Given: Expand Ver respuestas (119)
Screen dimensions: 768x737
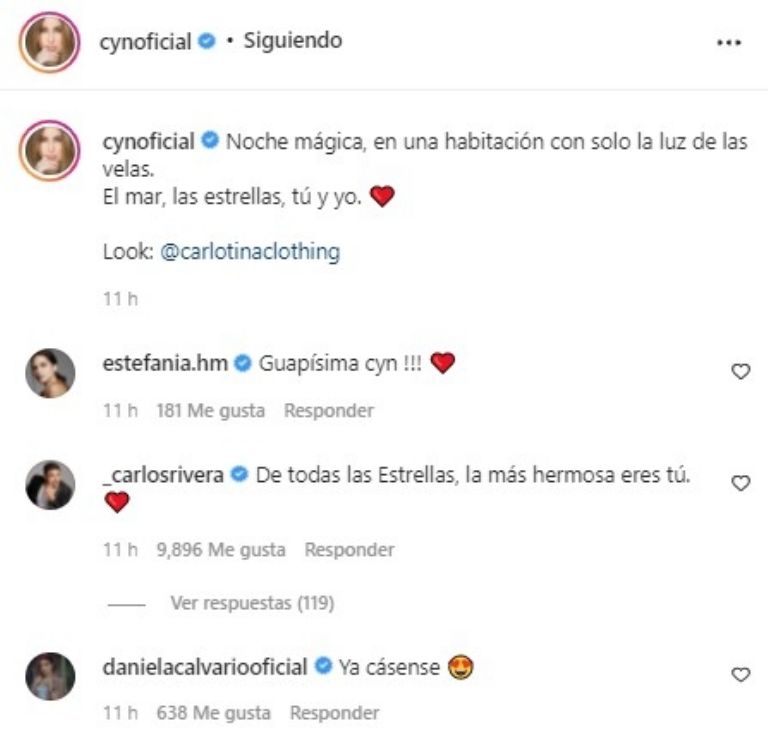Looking at the screenshot, I should click(252, 603).
